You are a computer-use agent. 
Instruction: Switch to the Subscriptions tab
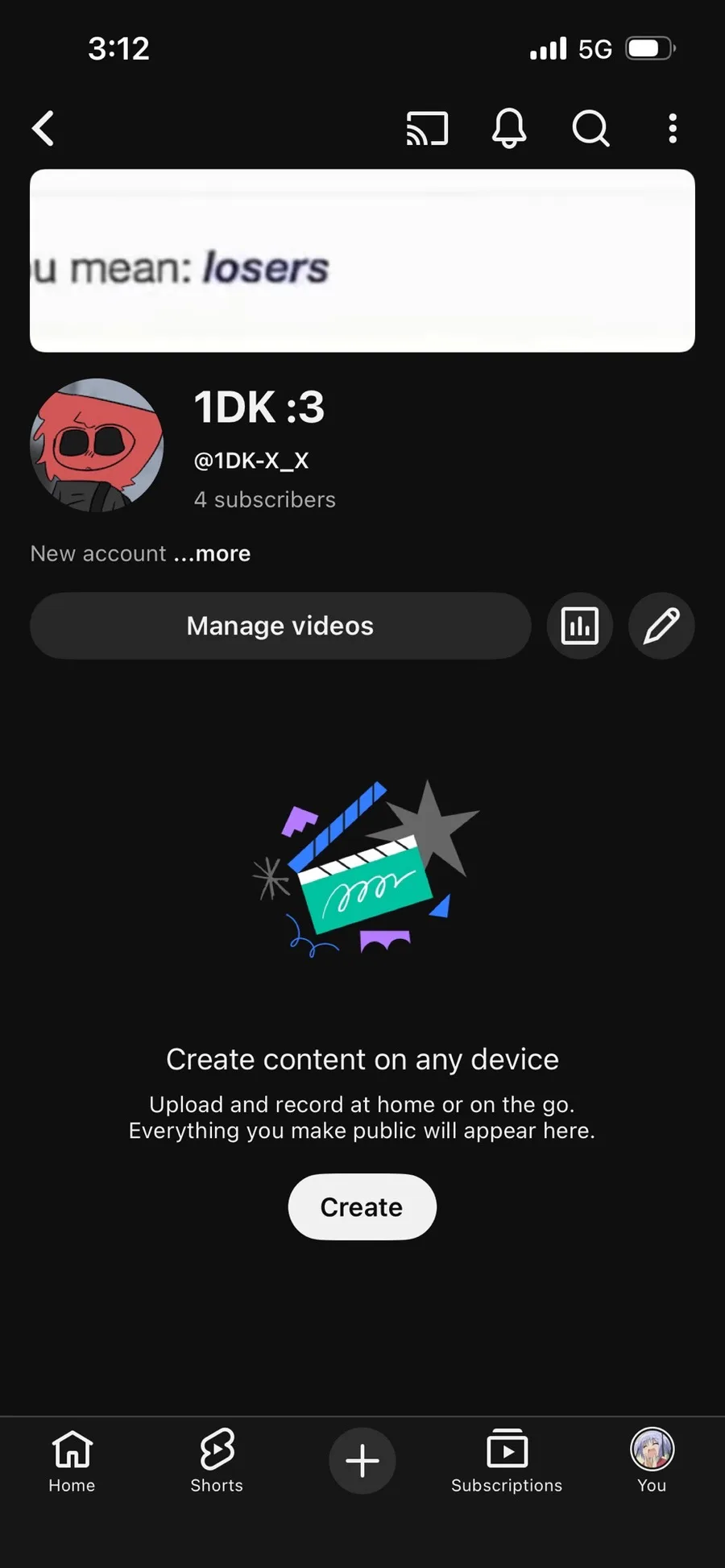[x=507, y=1461]
